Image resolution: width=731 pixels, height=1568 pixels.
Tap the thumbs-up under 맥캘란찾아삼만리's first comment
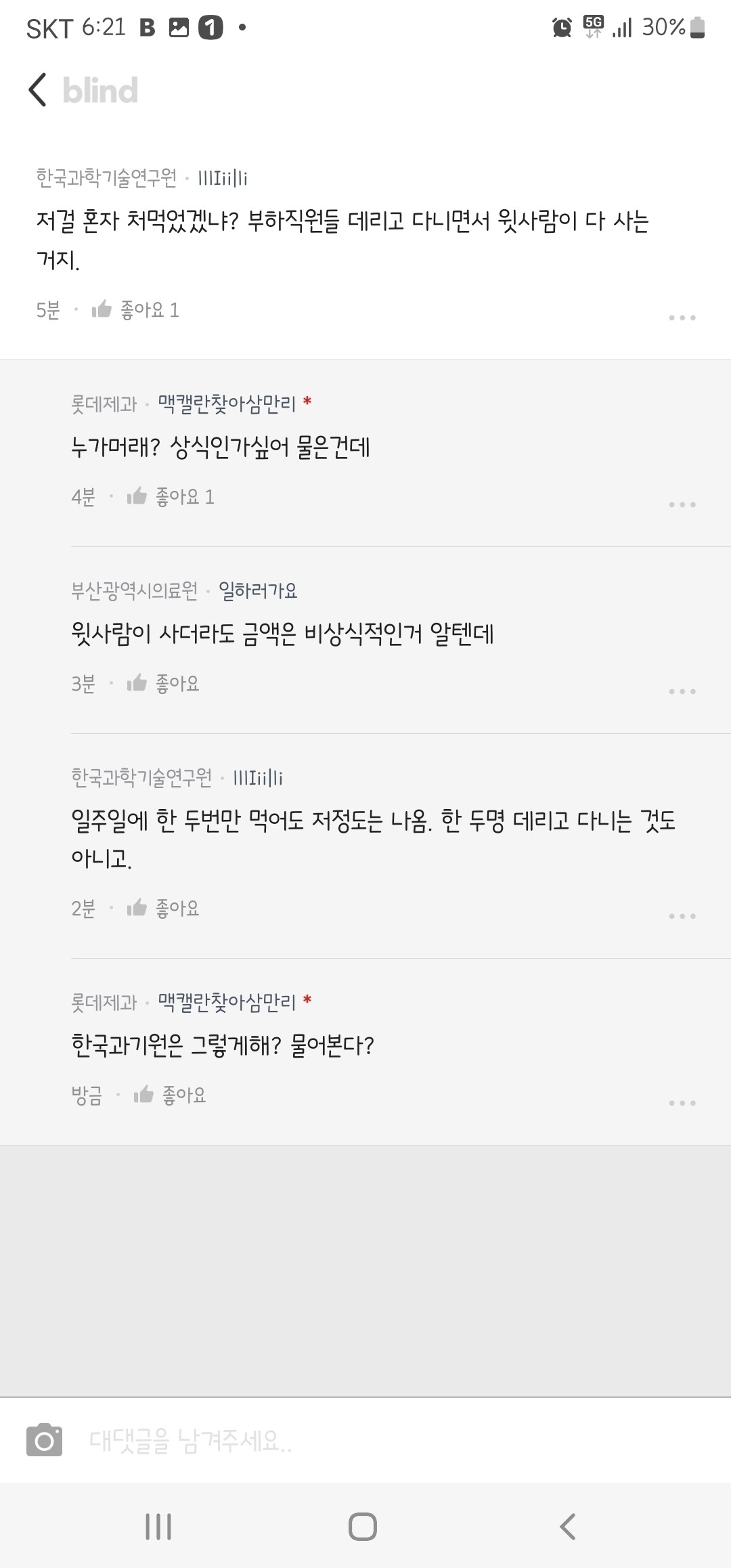(x=137, y=497)
